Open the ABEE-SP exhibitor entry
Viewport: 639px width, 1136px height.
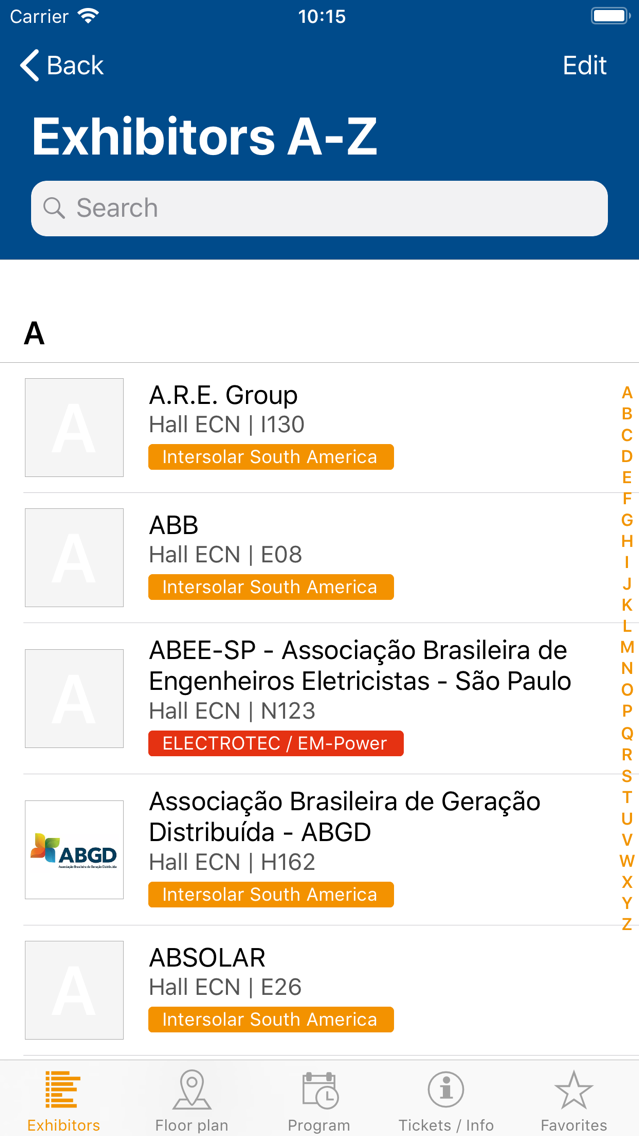[320, 698]
